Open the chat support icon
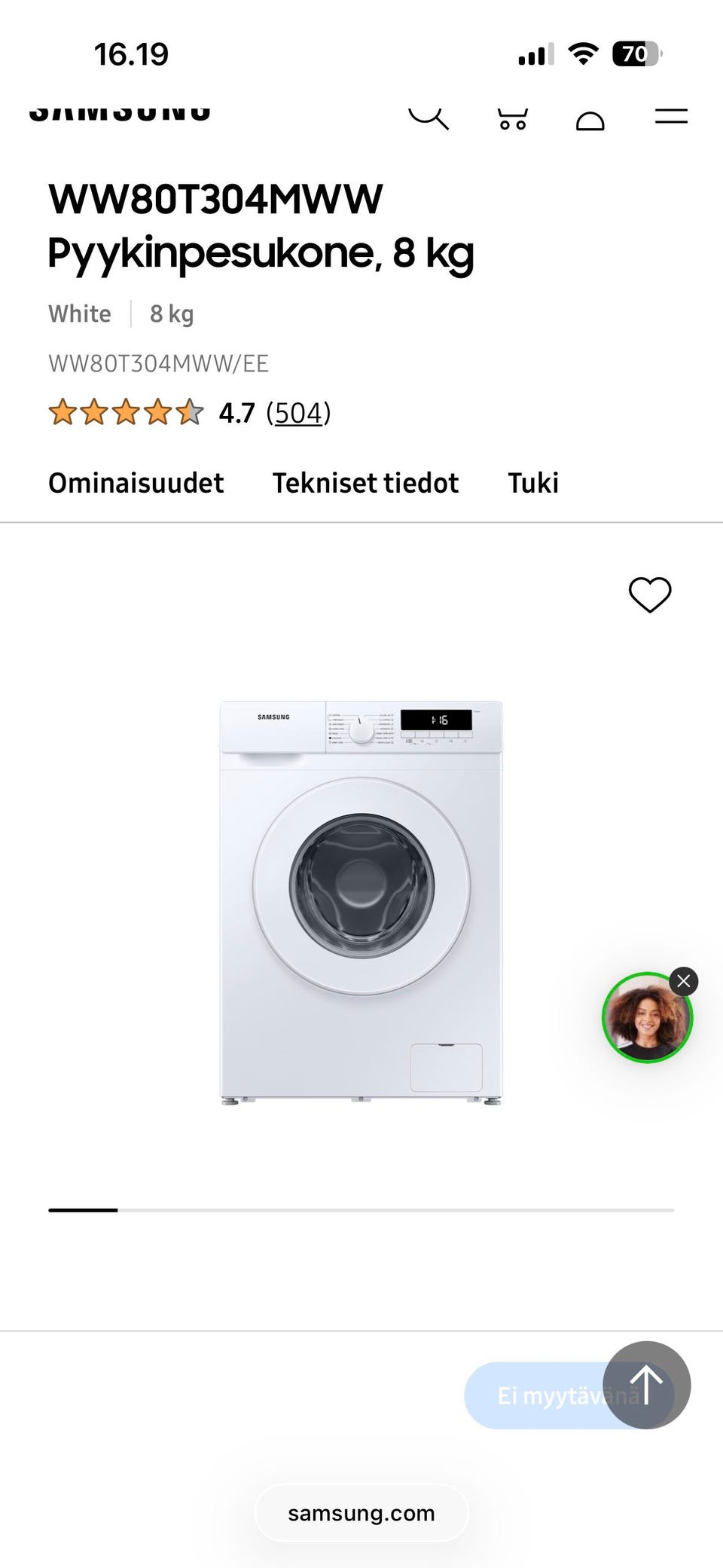Viewport: 723px width, 1568px height. tap(591, 118)
